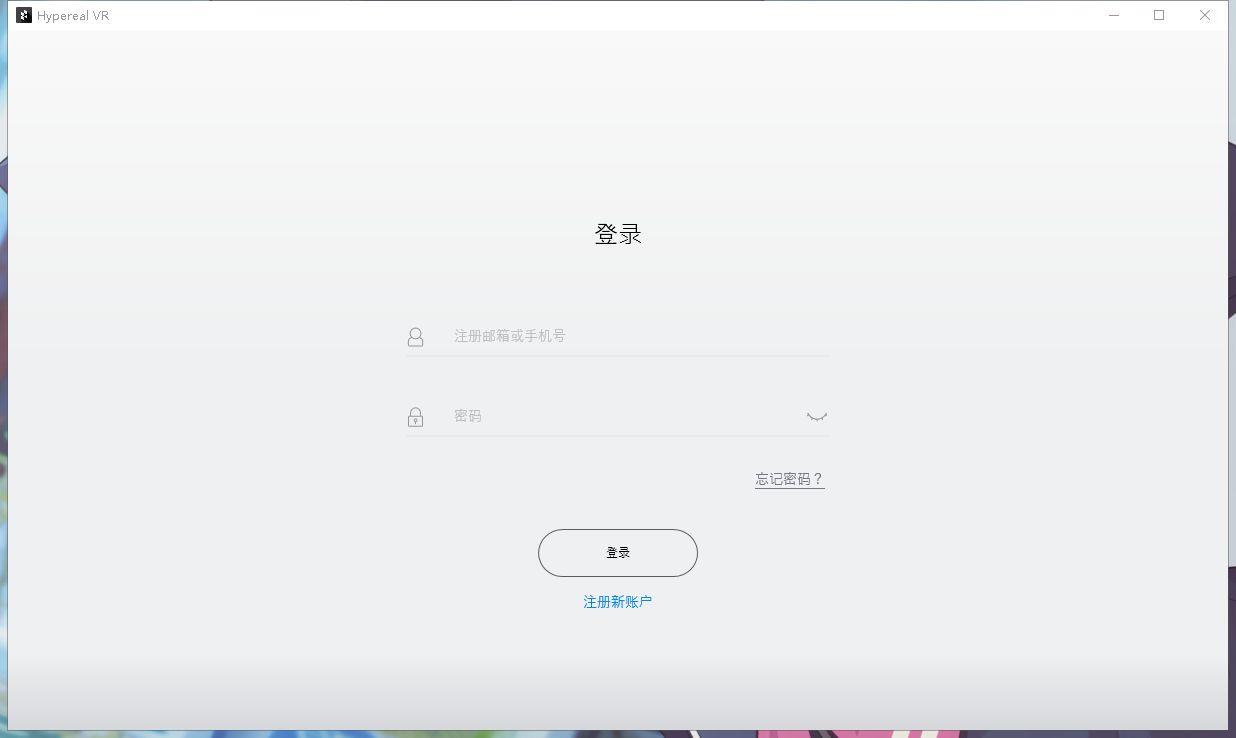Close the Hypereal VR window
The width and height of the screenshot is (1236, 738).
(1205, 15)
